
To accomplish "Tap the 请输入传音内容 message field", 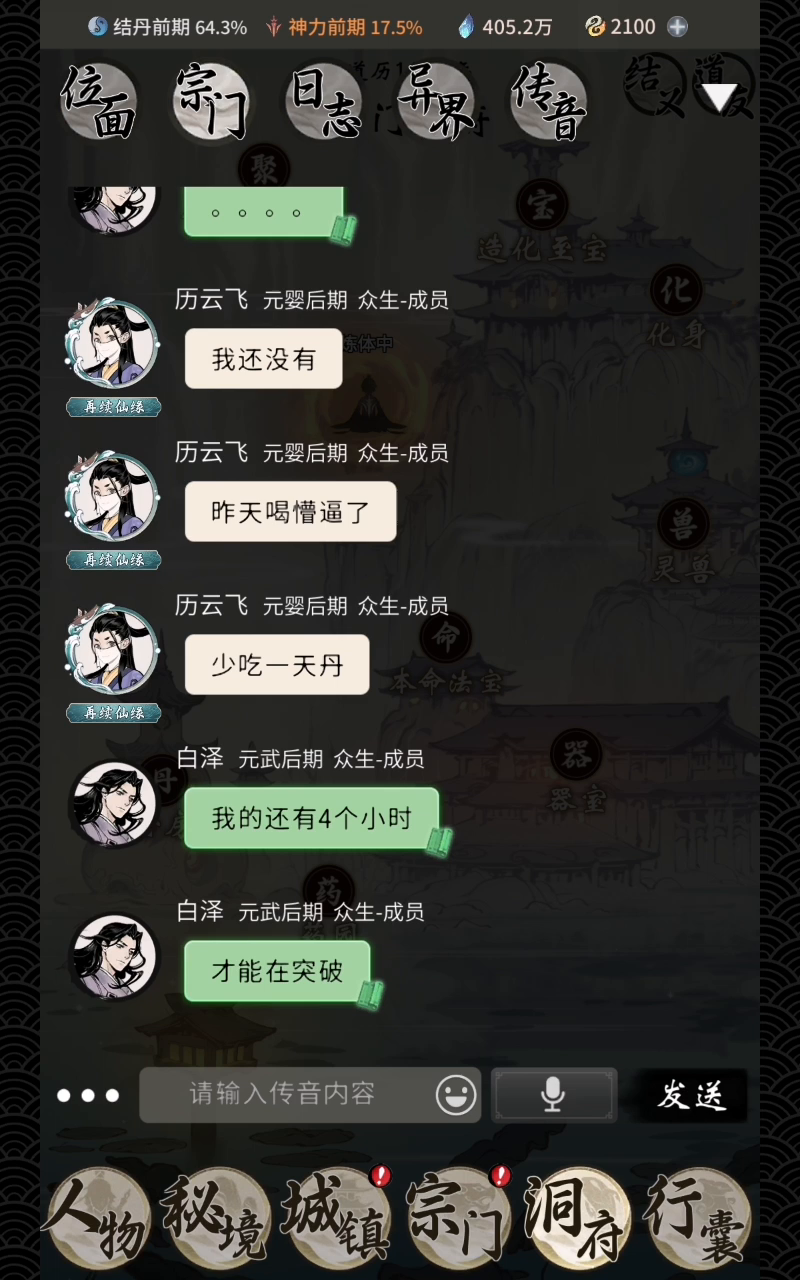I will pos(285,1094).
